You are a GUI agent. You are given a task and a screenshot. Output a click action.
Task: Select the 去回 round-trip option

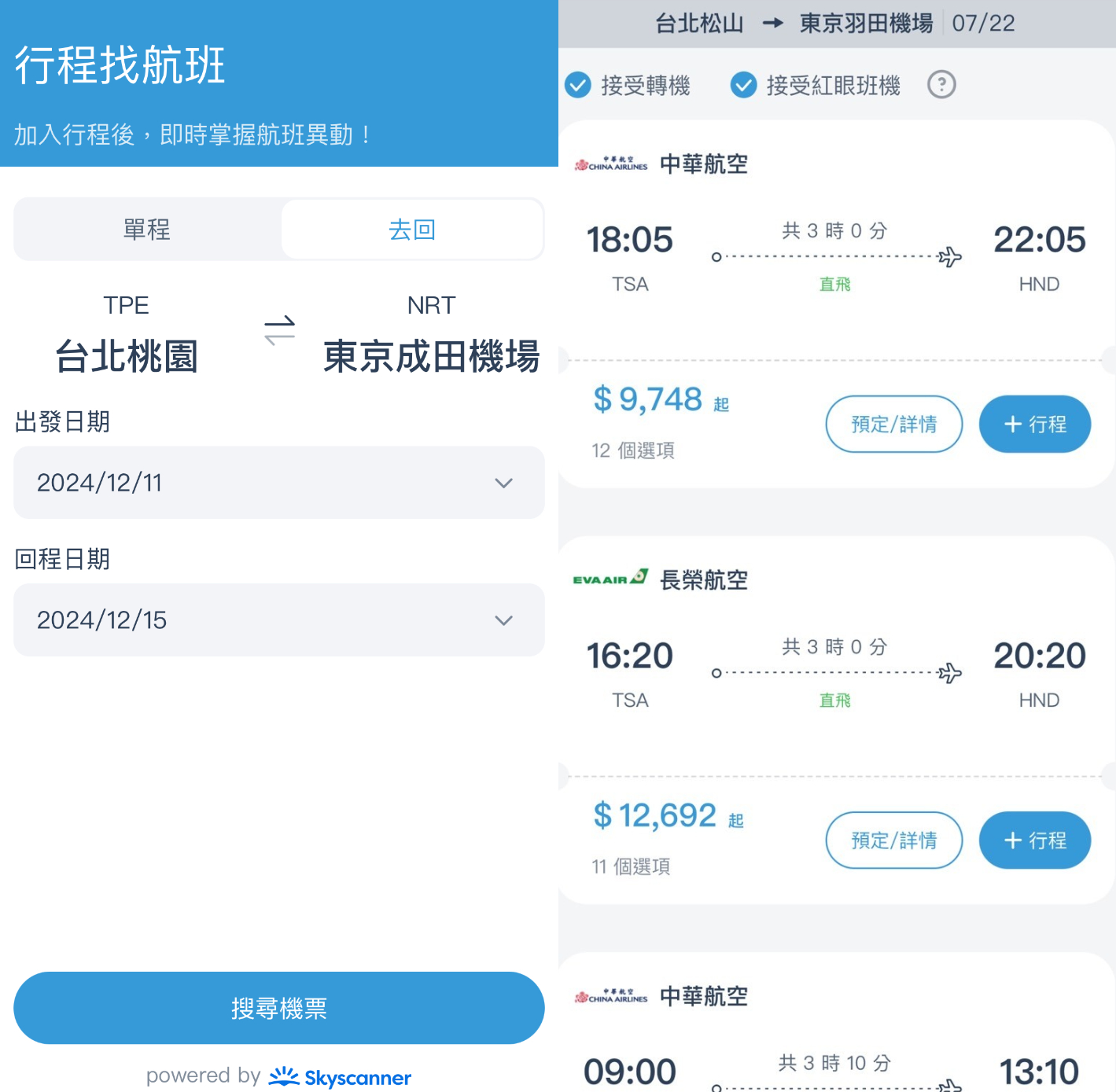[412, 230]
